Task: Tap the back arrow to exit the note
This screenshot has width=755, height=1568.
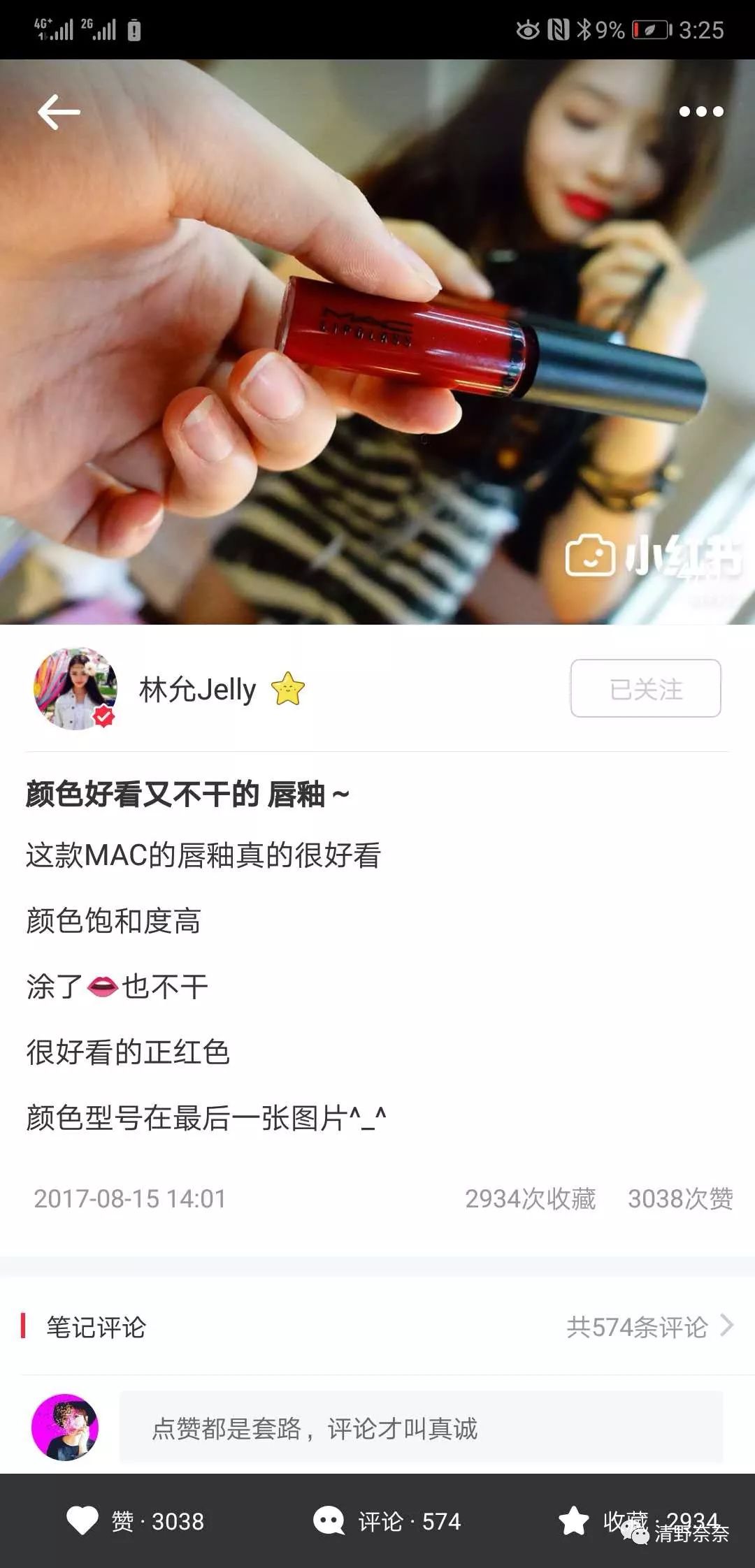Action: tap(59, 112)
